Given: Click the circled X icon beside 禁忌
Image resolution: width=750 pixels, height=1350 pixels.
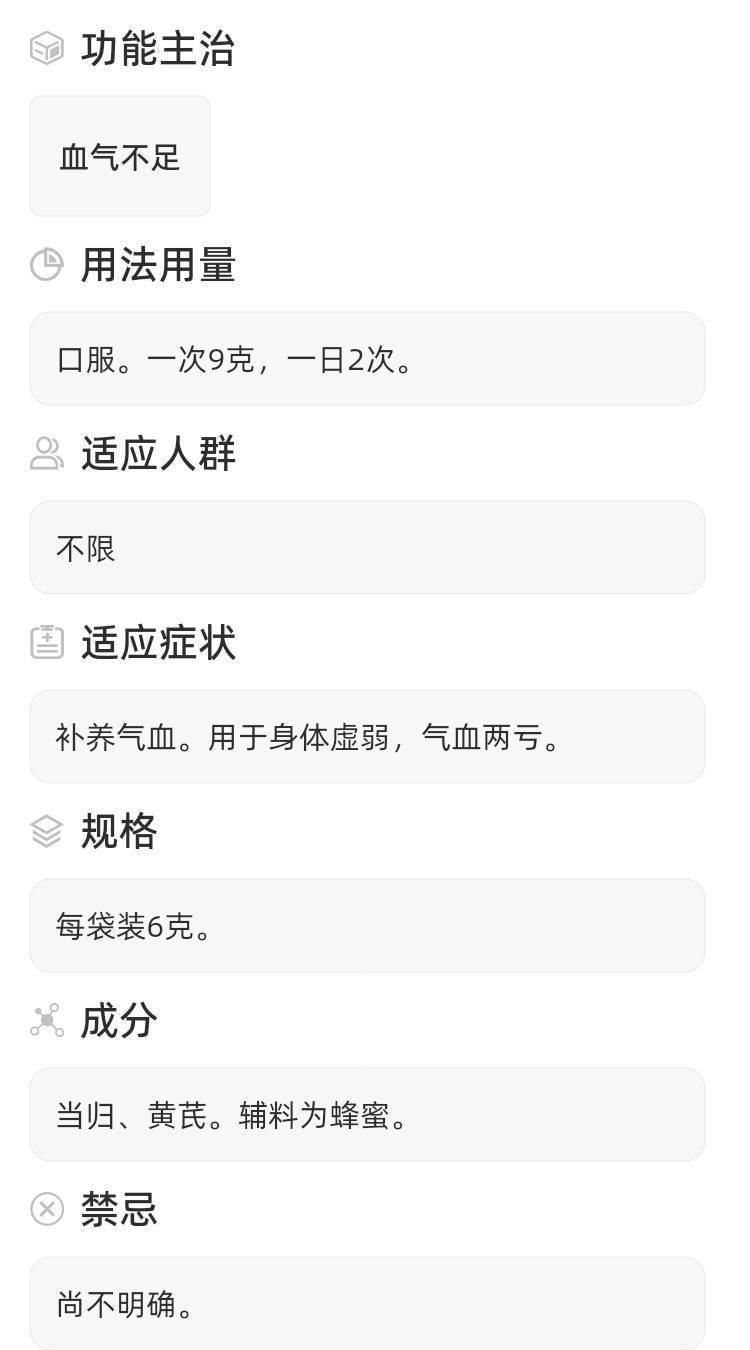Looking at the screenshot, I should (x=44, y=1209).
